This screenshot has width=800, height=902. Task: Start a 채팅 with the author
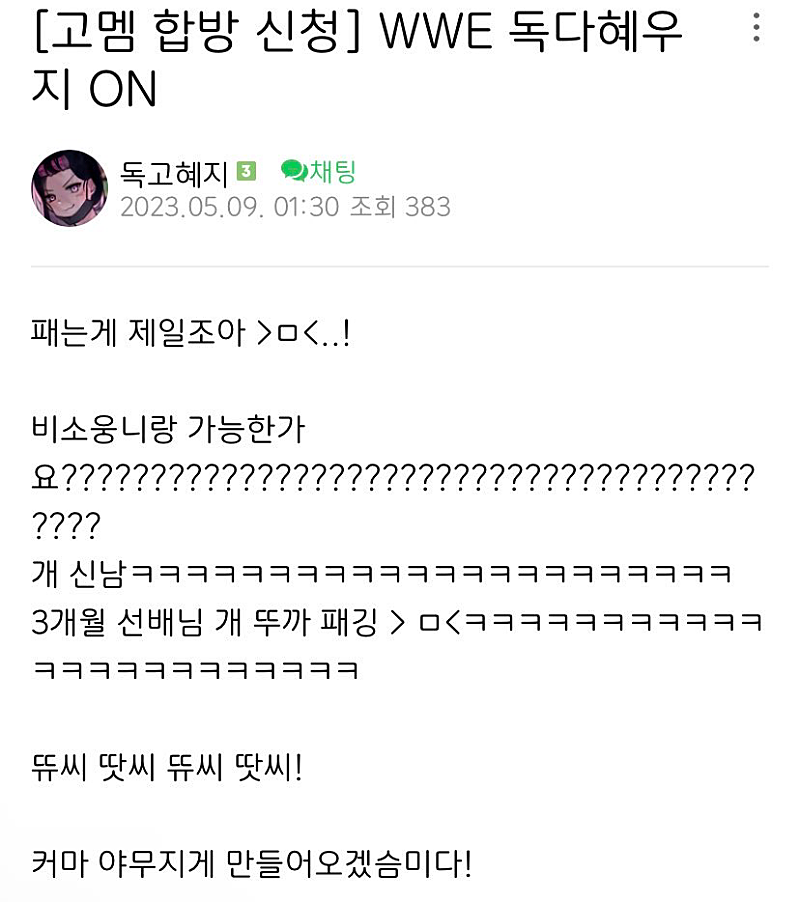pos(319,171)
